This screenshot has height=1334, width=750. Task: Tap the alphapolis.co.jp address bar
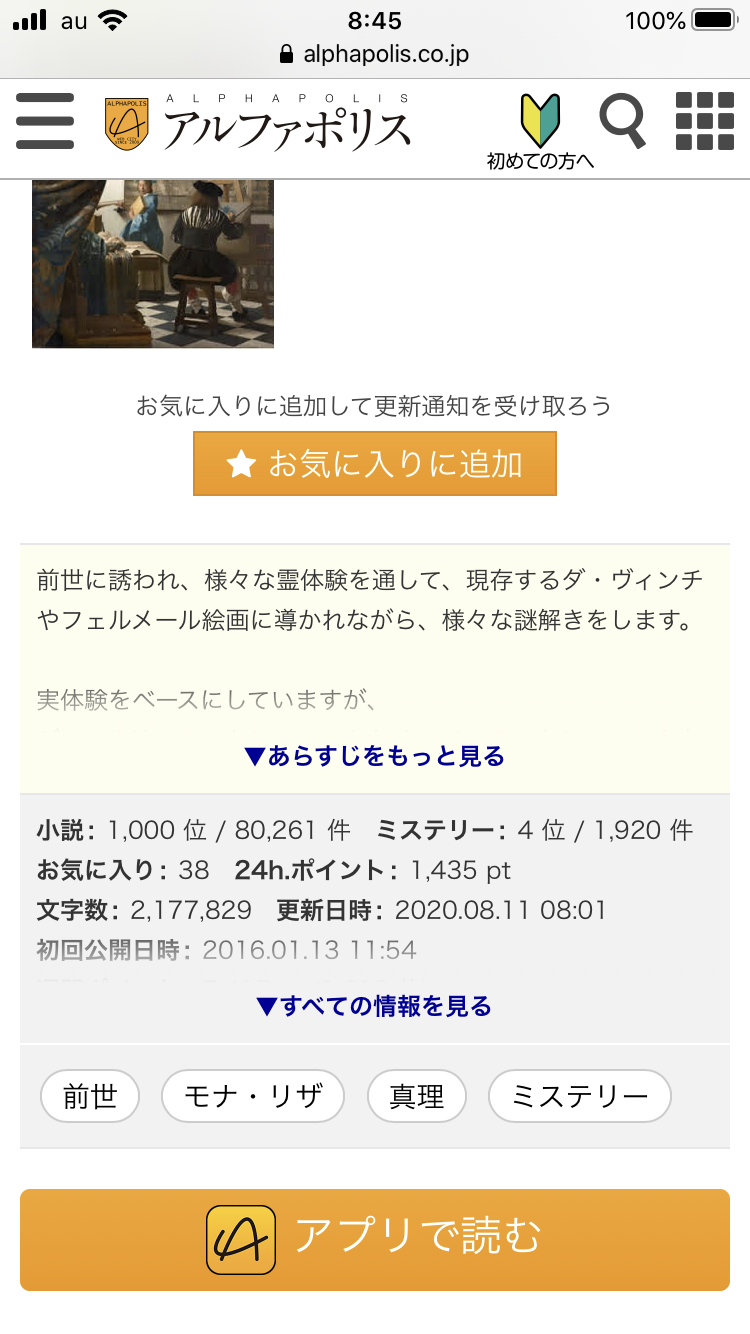(x=375, y=53)
